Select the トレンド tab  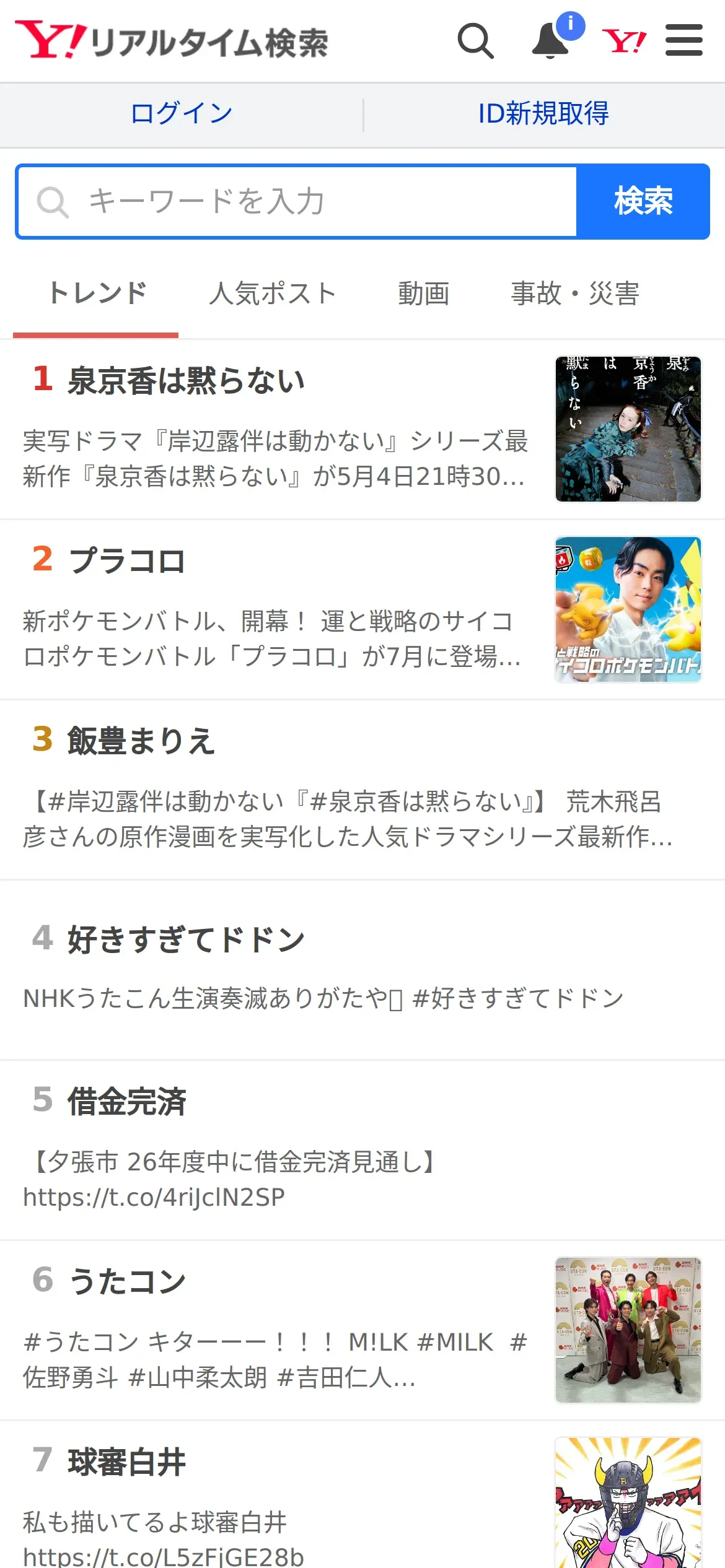(97, 294)
